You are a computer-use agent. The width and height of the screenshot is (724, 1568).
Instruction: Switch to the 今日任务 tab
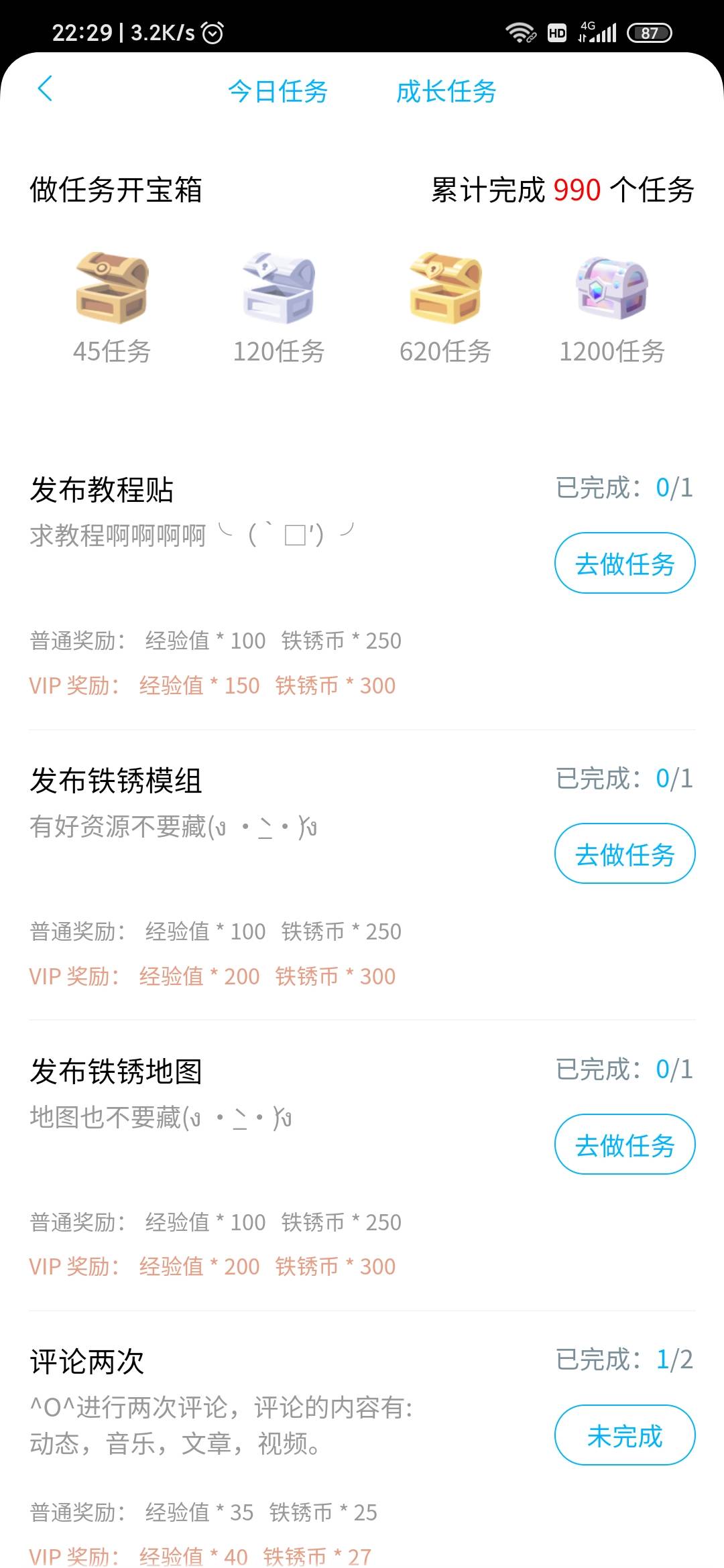(278, 92)
